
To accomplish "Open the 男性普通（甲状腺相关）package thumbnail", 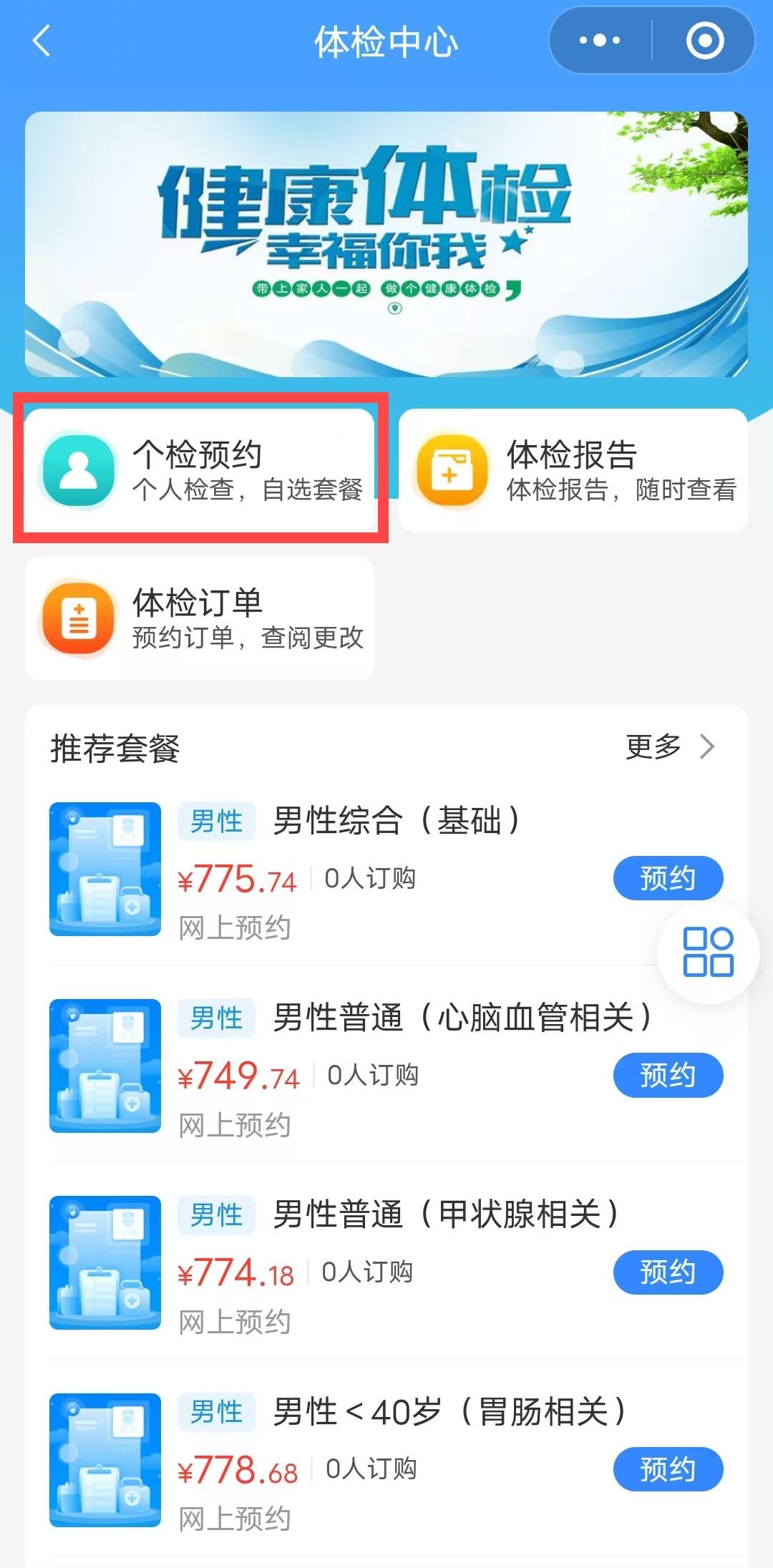I will (x=105, y=1262).
